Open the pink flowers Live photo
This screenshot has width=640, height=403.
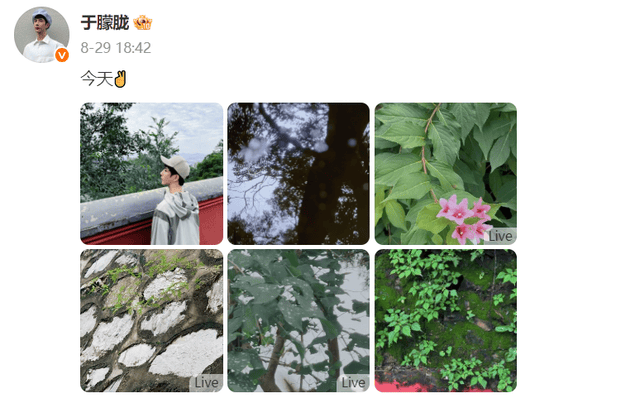[x=445, y=173]
